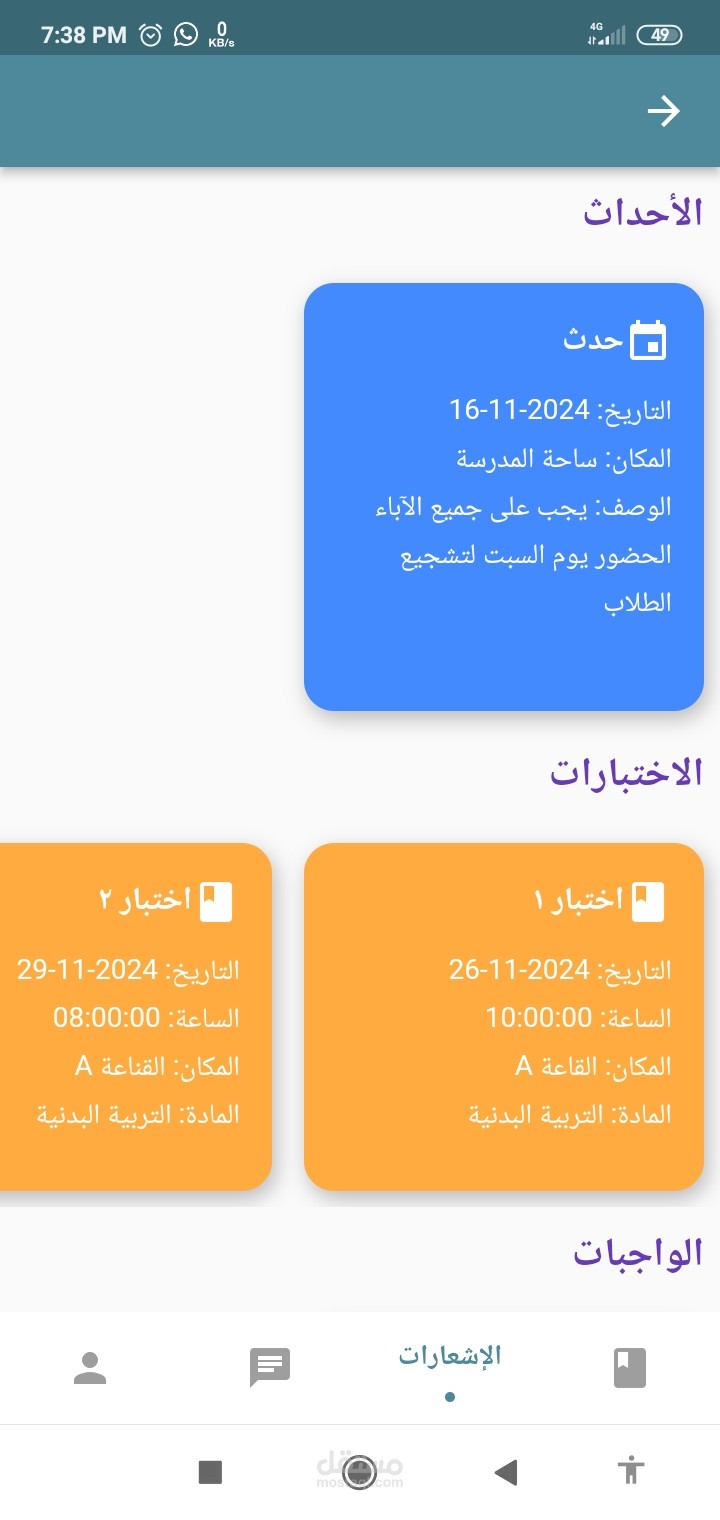This screenshot has width=720, height=1520.
Task: Open the profile tab
Action: tap(90, 1368)
